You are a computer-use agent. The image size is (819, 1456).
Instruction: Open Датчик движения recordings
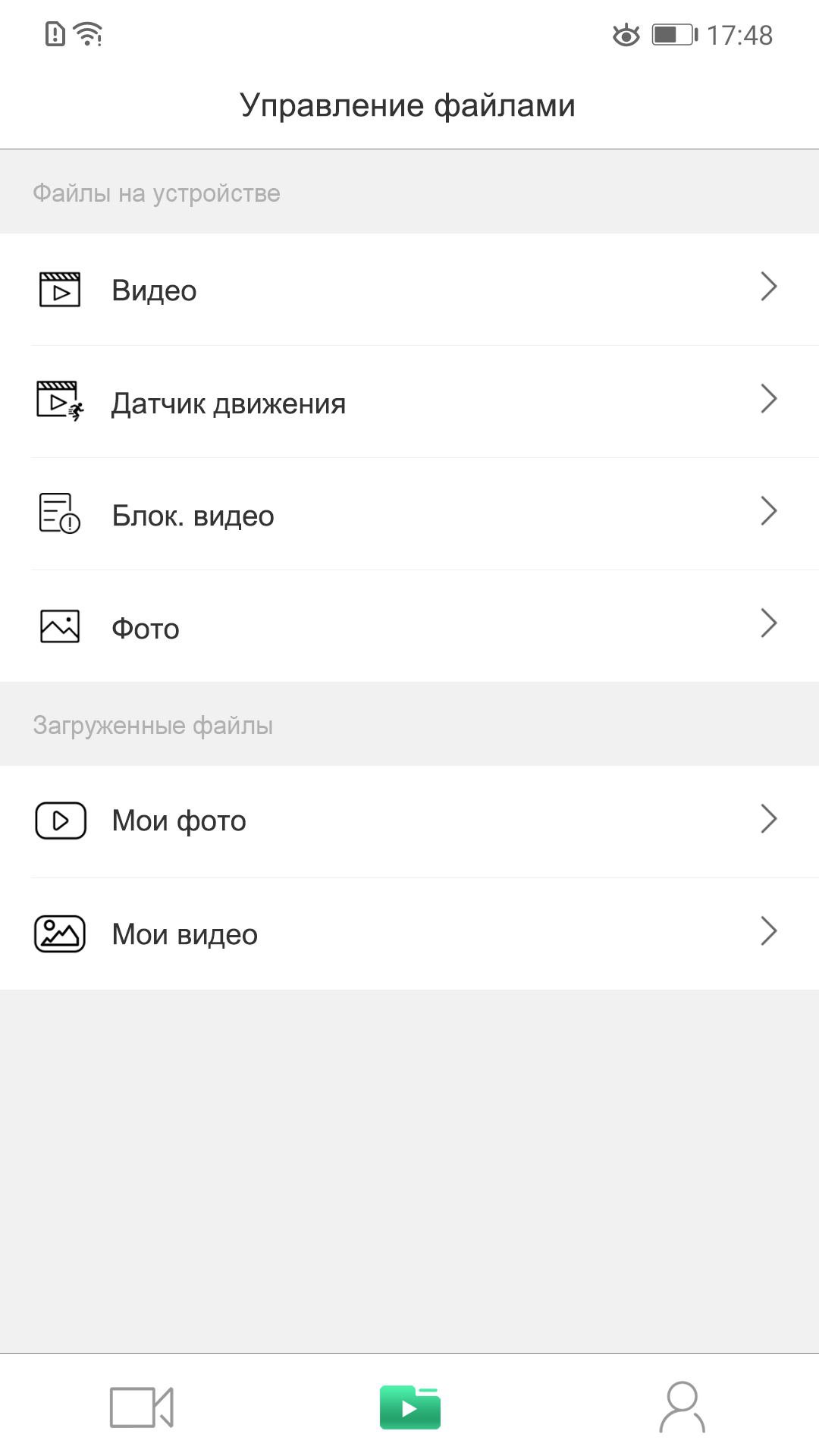click(409, 402)
